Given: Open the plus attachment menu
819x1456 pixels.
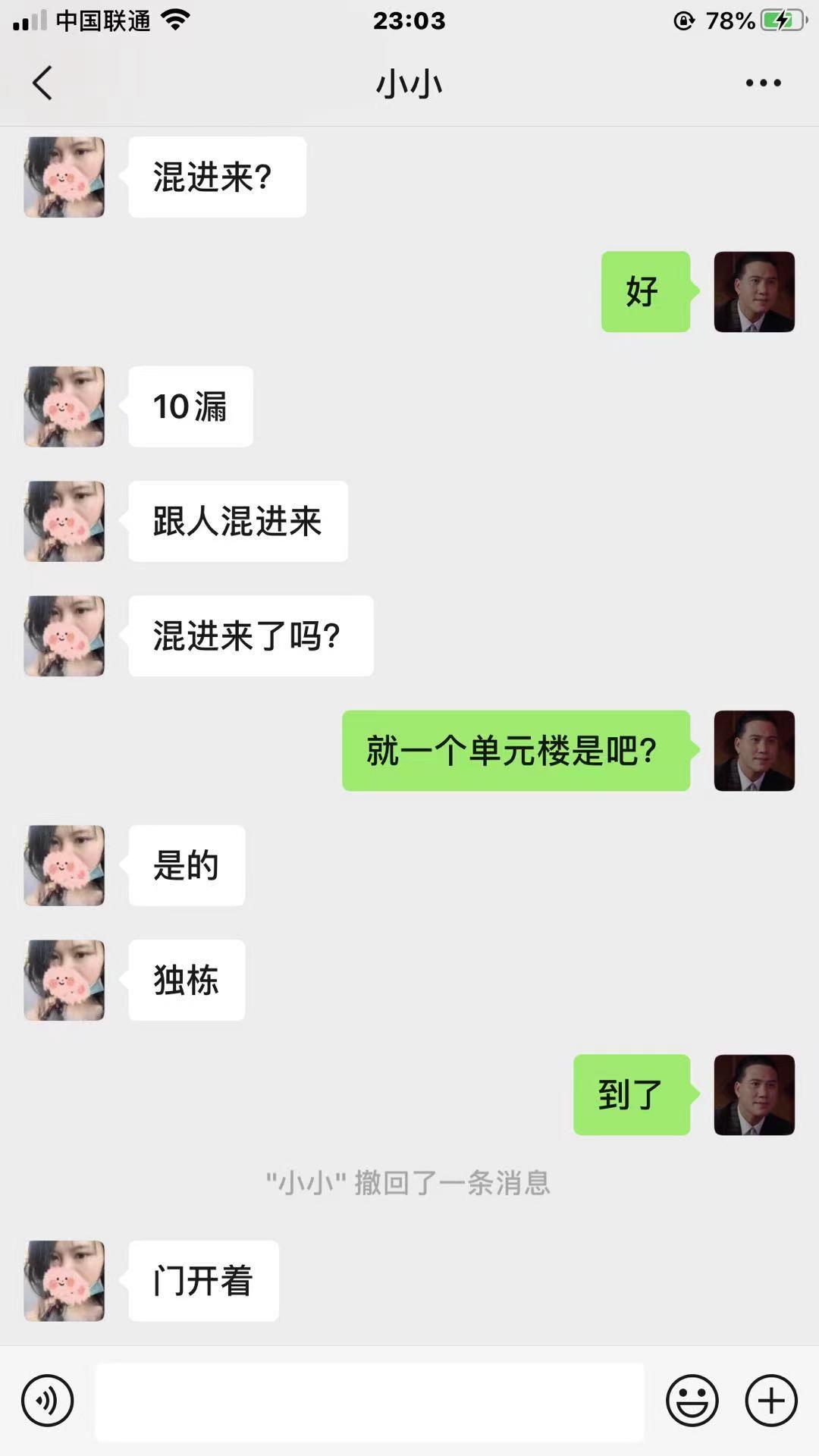Looking at the screenshot, I should click(771, 1401).
